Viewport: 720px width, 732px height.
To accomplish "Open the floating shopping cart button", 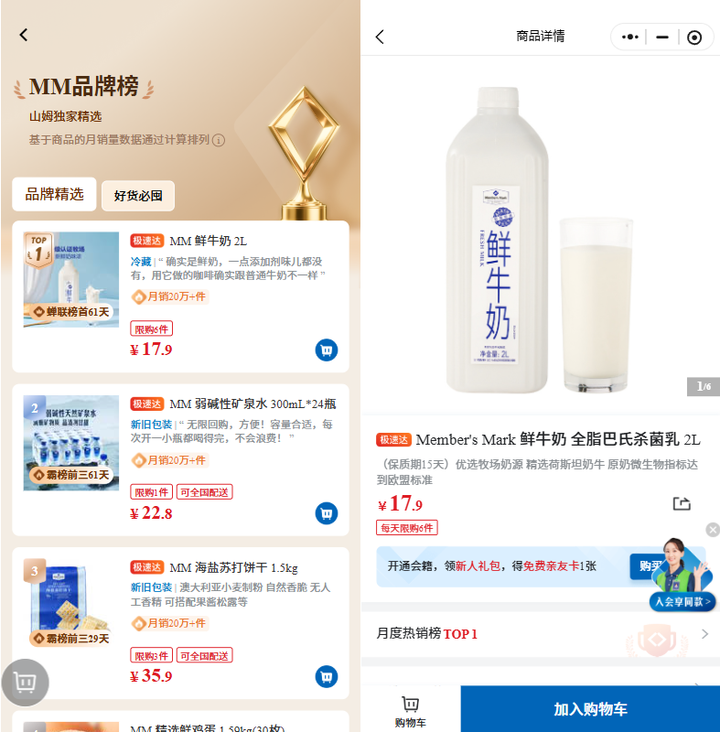I will [26, 684].
